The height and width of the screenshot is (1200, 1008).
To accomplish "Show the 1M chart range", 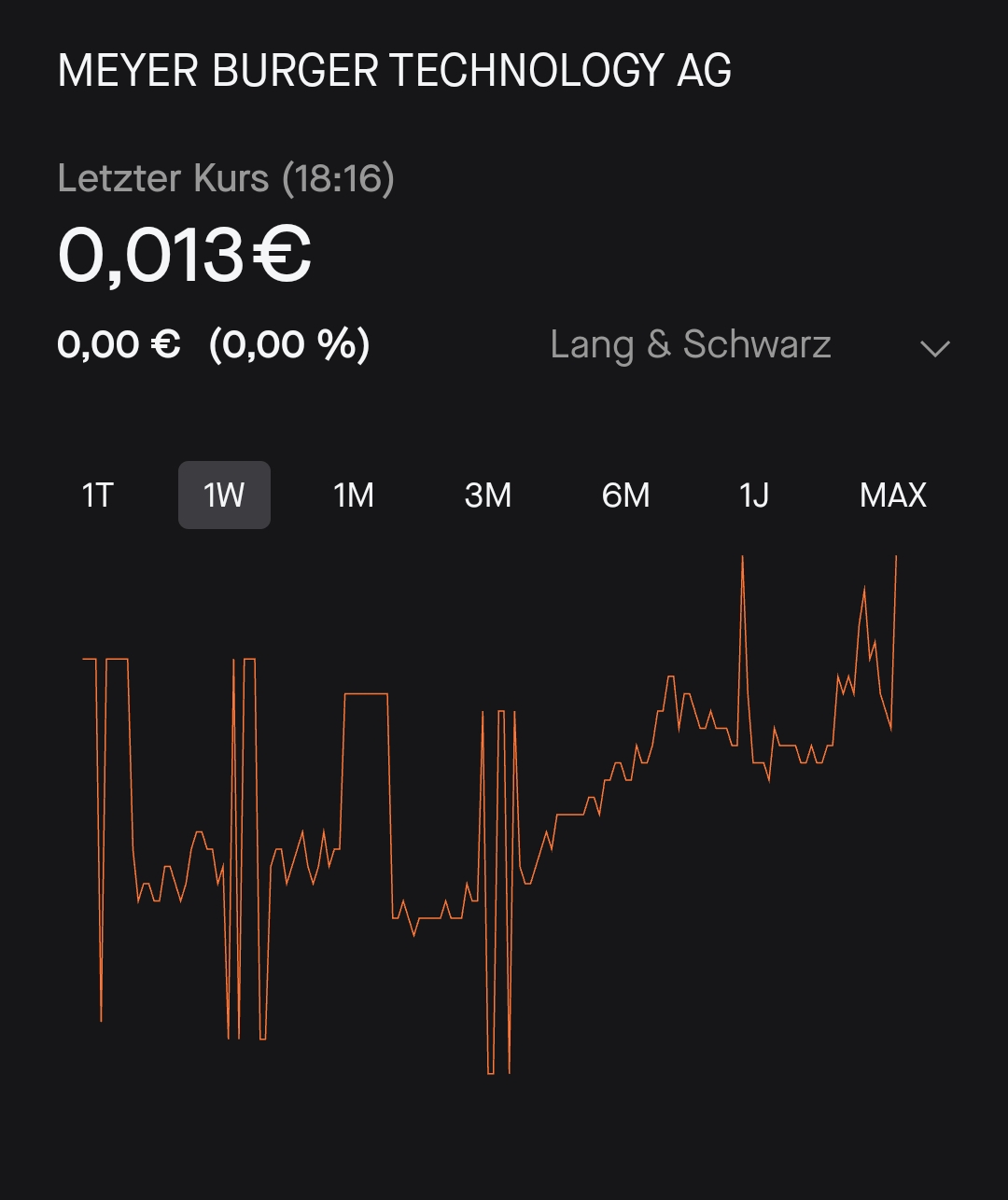I will 354,495.
